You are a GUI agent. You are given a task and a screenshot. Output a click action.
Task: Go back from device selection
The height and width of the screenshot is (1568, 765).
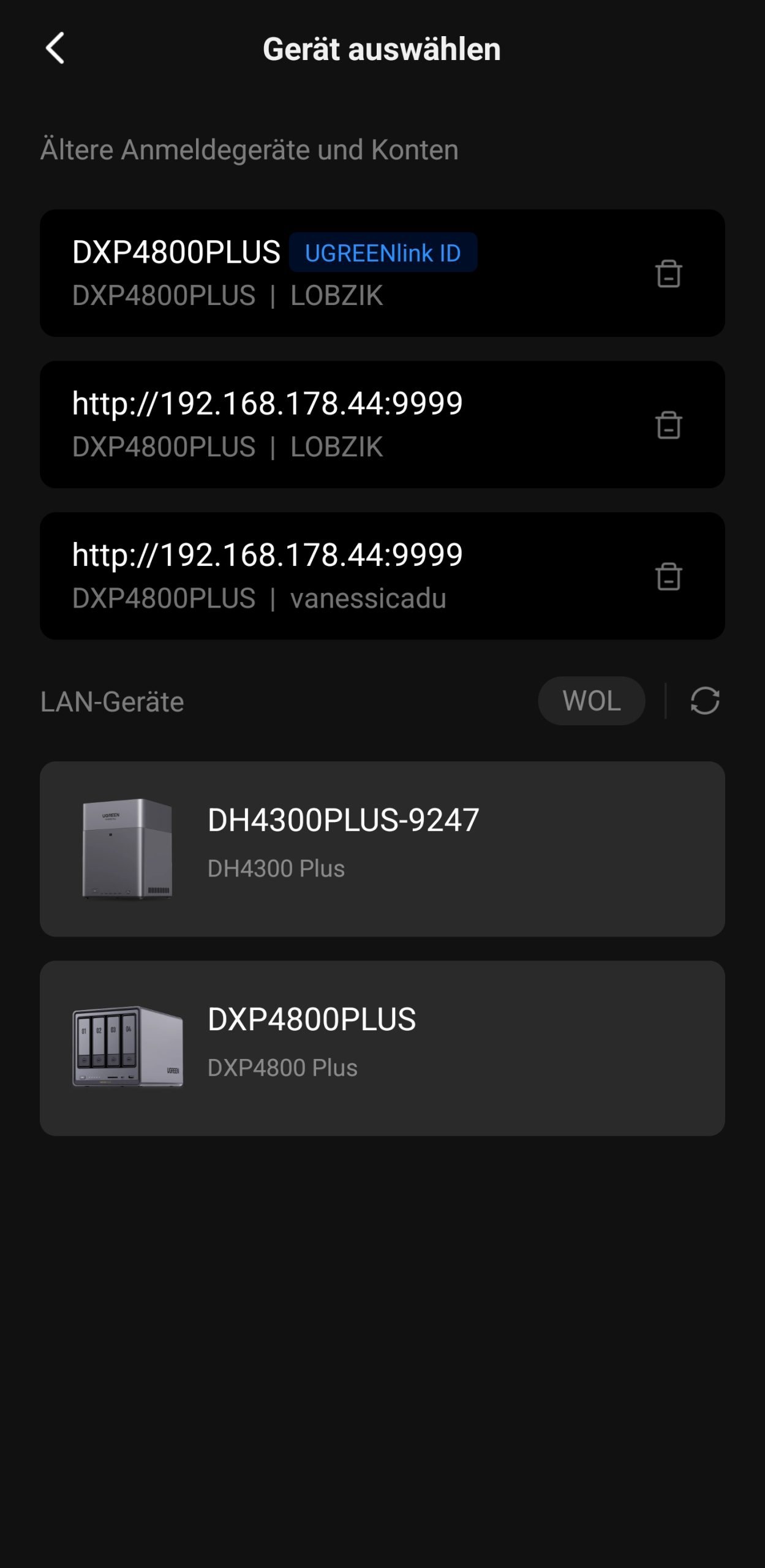[55, 48]
